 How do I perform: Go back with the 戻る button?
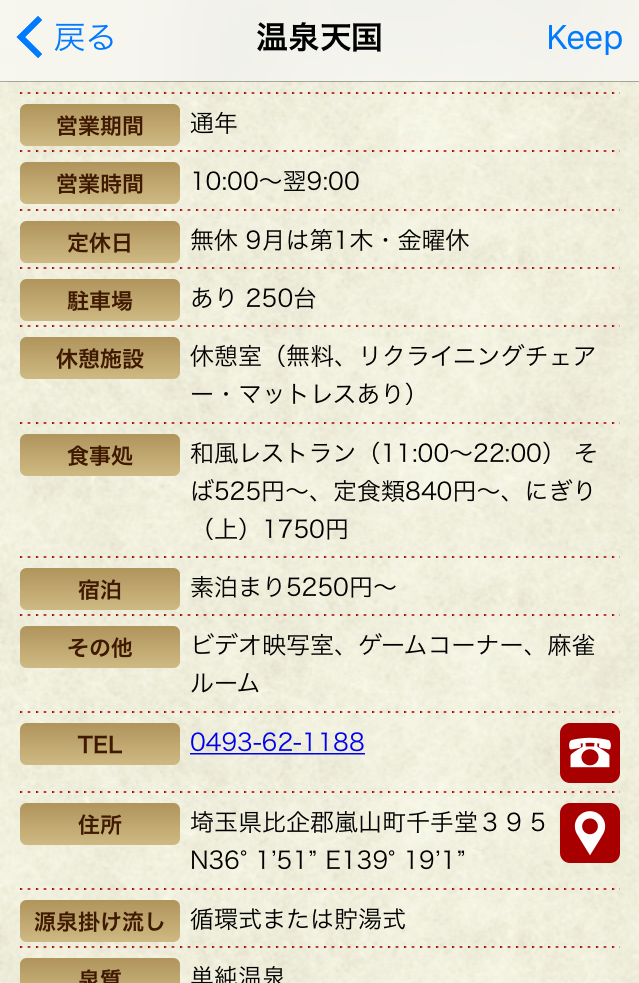(x=66, y=38)
